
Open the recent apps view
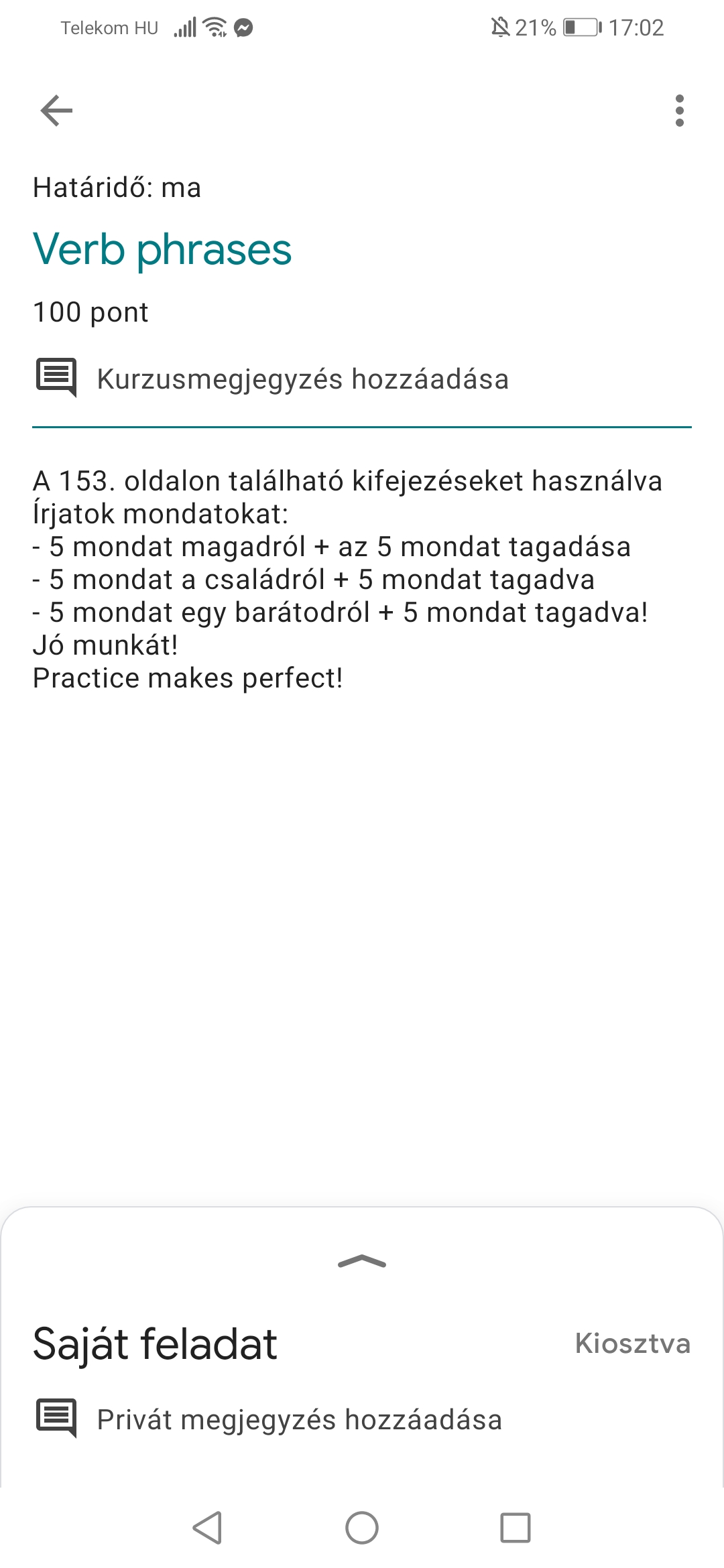515,1528
